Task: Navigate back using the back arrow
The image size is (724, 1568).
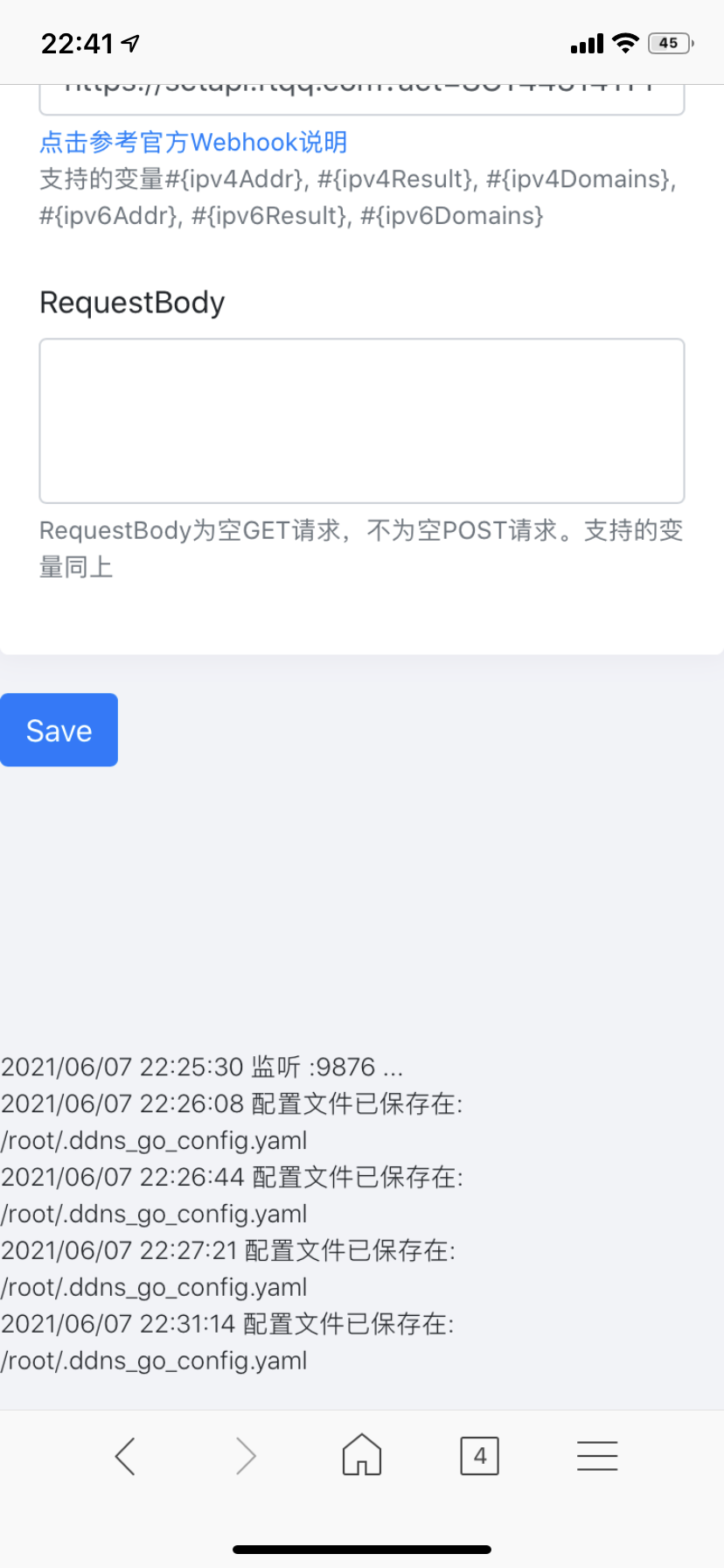Action: point(125,1455)
